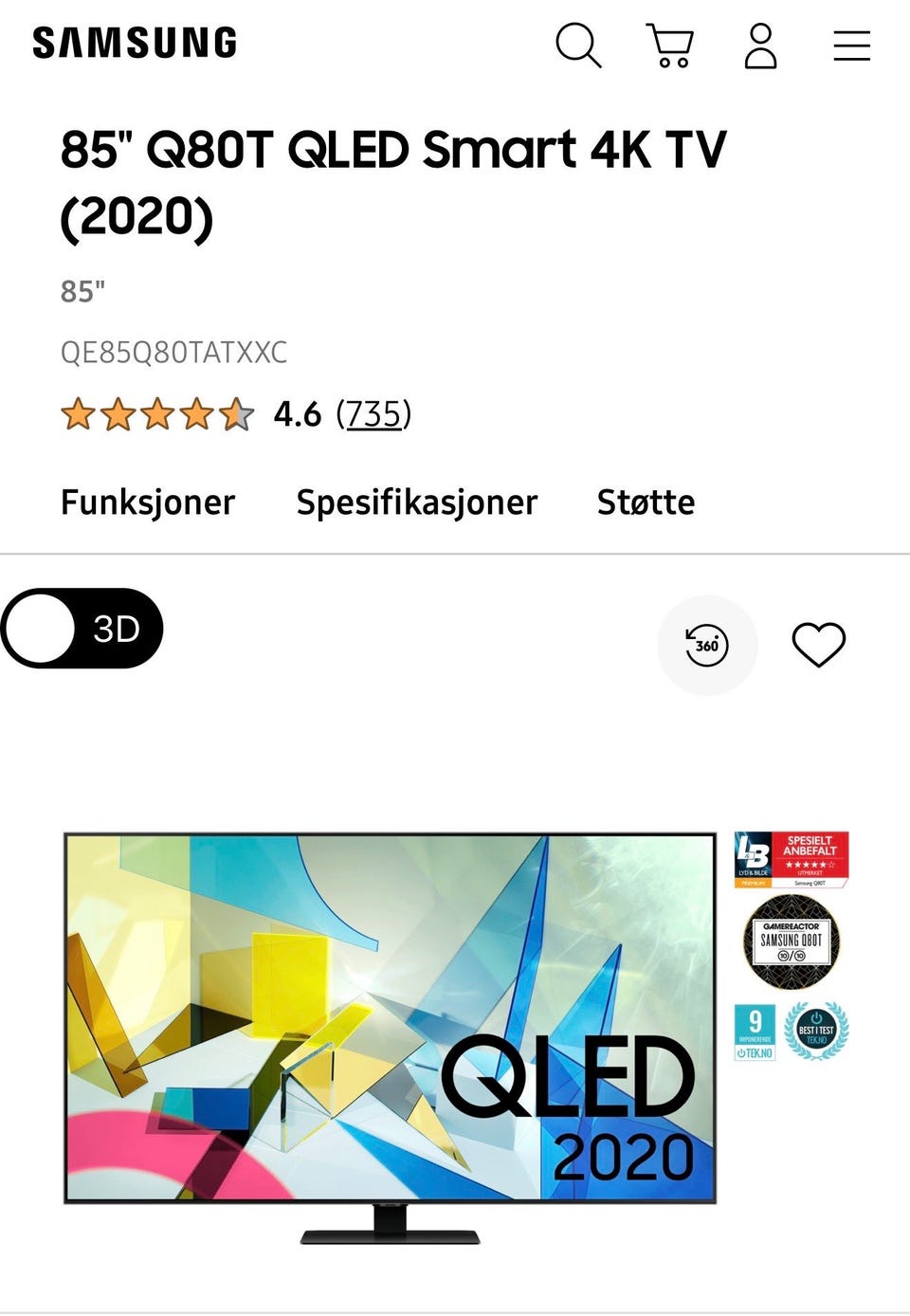910x1316 pixels.
Task: Switch to the Spesifikasjoner tab
Action: (418, 502)
